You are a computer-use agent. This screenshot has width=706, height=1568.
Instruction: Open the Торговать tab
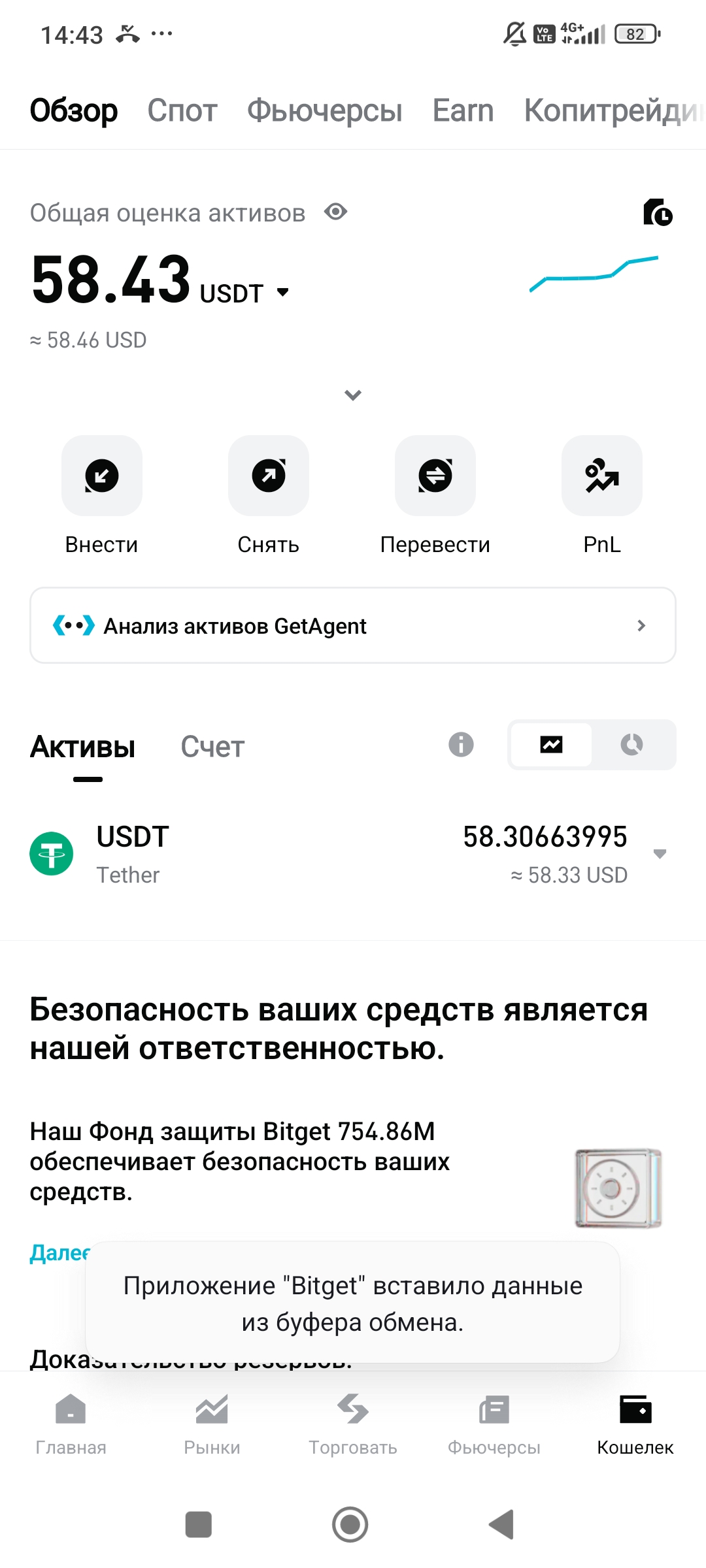(353, 1424)
